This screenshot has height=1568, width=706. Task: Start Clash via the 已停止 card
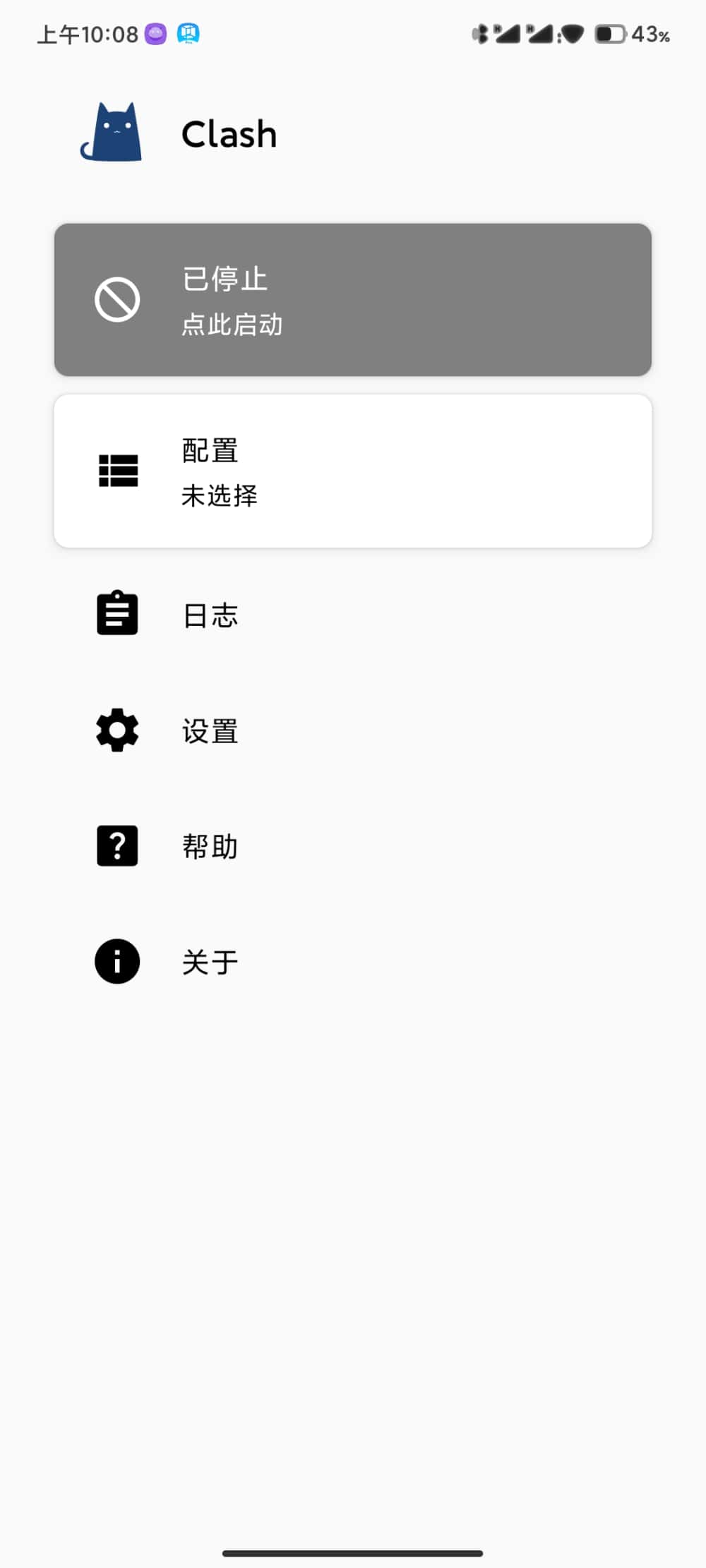point(352,300)
